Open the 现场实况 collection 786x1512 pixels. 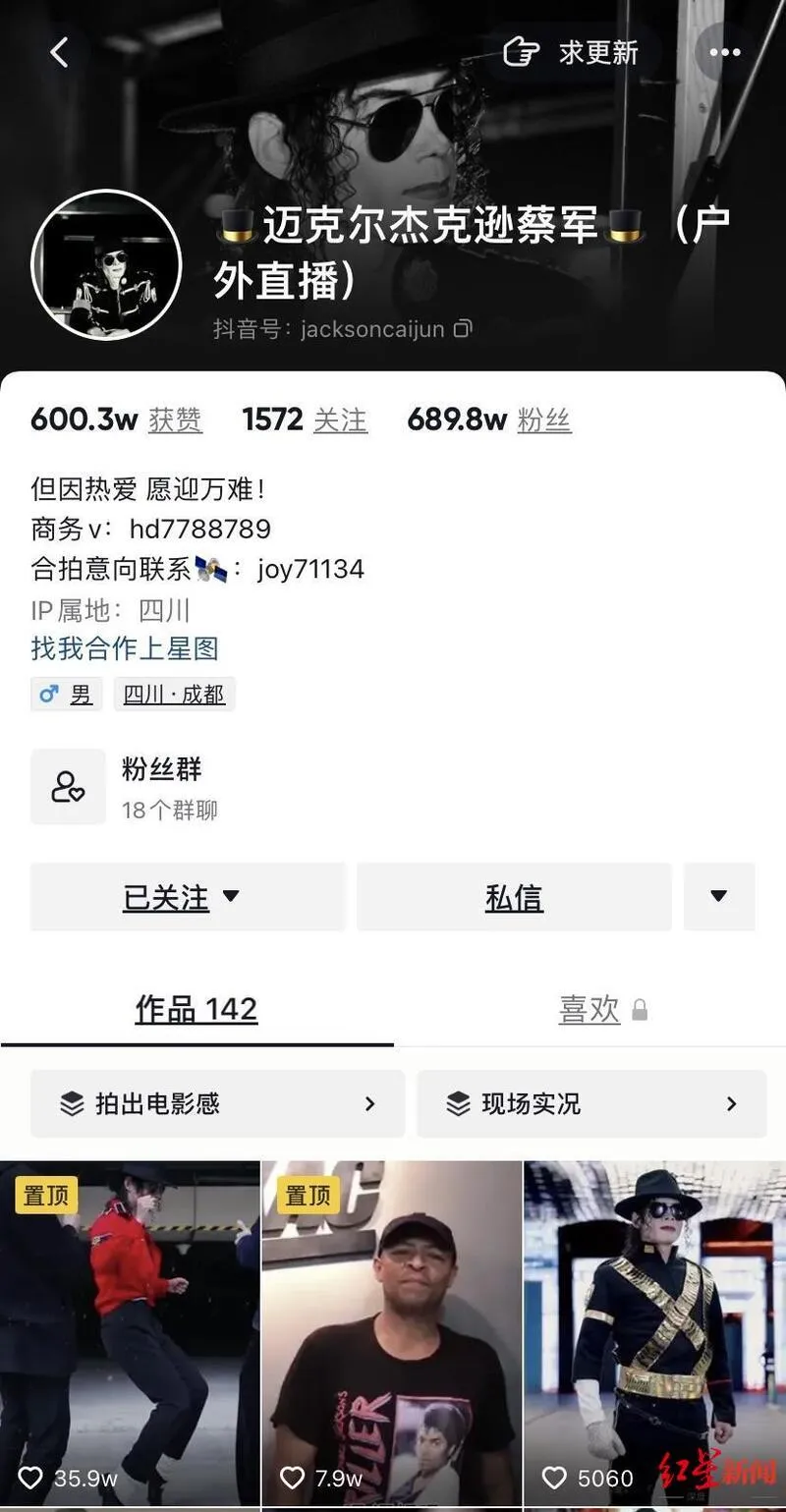(591, 1104)
